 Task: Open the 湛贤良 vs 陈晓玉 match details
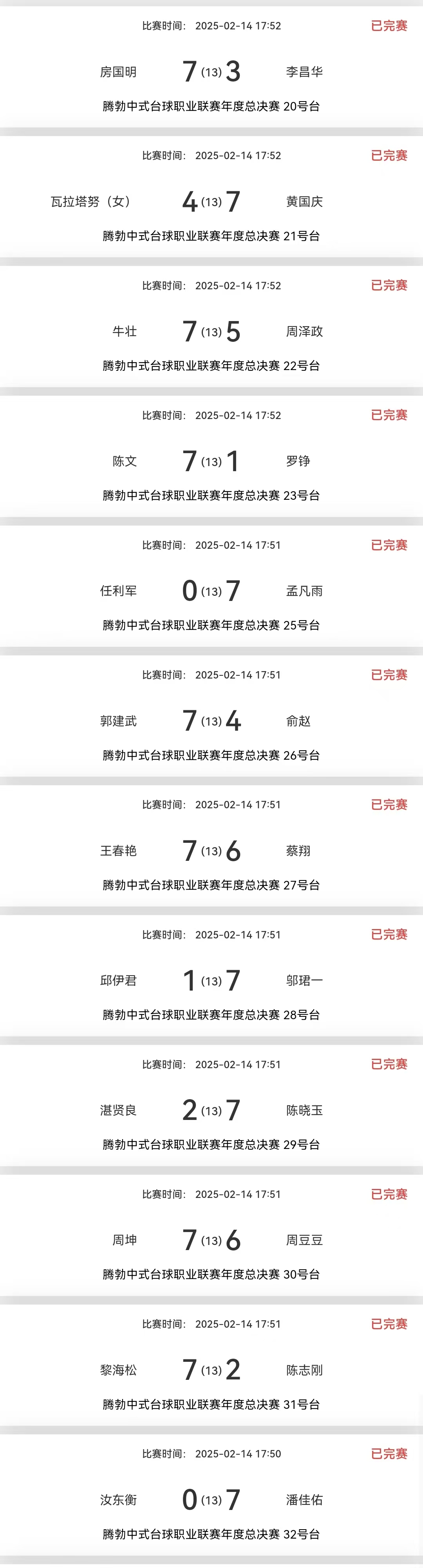pos(211,1111)
